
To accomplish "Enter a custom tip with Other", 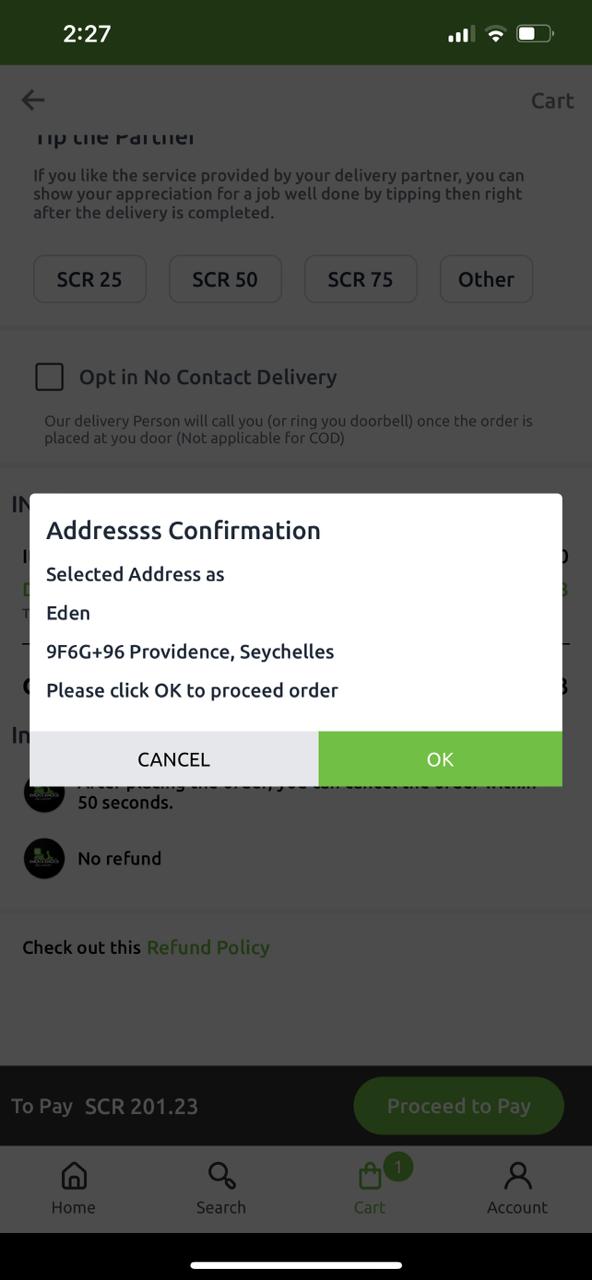I will click(486, 279).
